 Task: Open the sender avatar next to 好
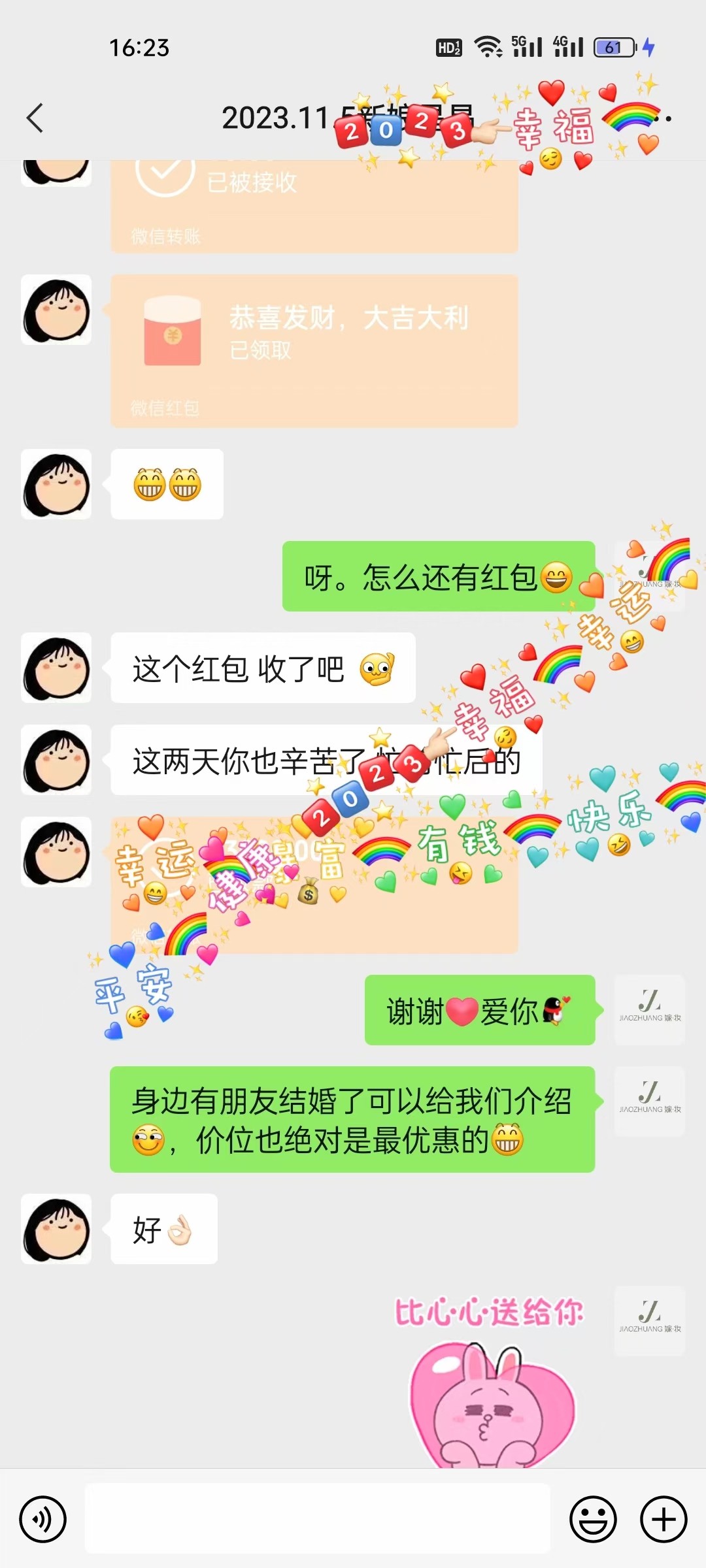(x=56, y=1229)
